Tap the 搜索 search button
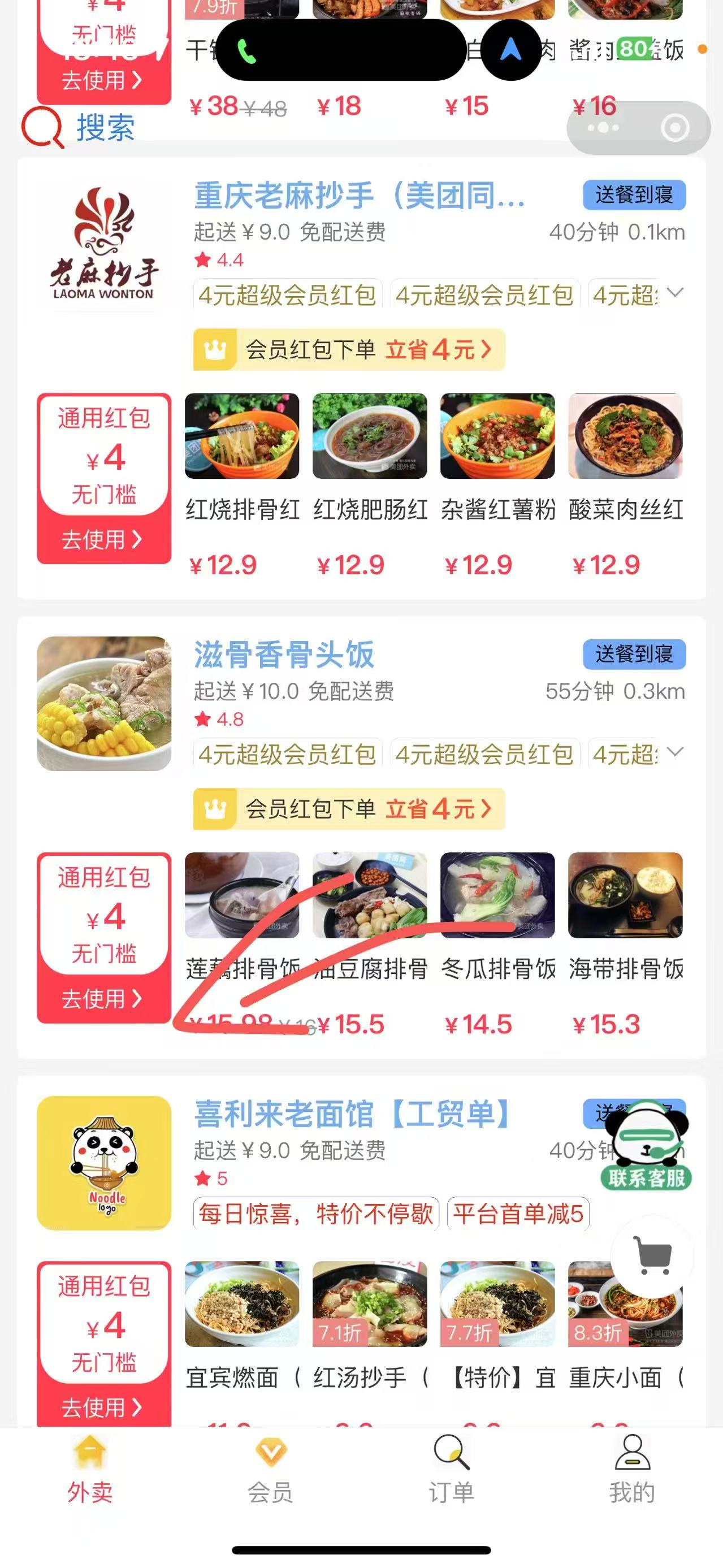This screenshot has width=723, height=1568. point(79,127)
